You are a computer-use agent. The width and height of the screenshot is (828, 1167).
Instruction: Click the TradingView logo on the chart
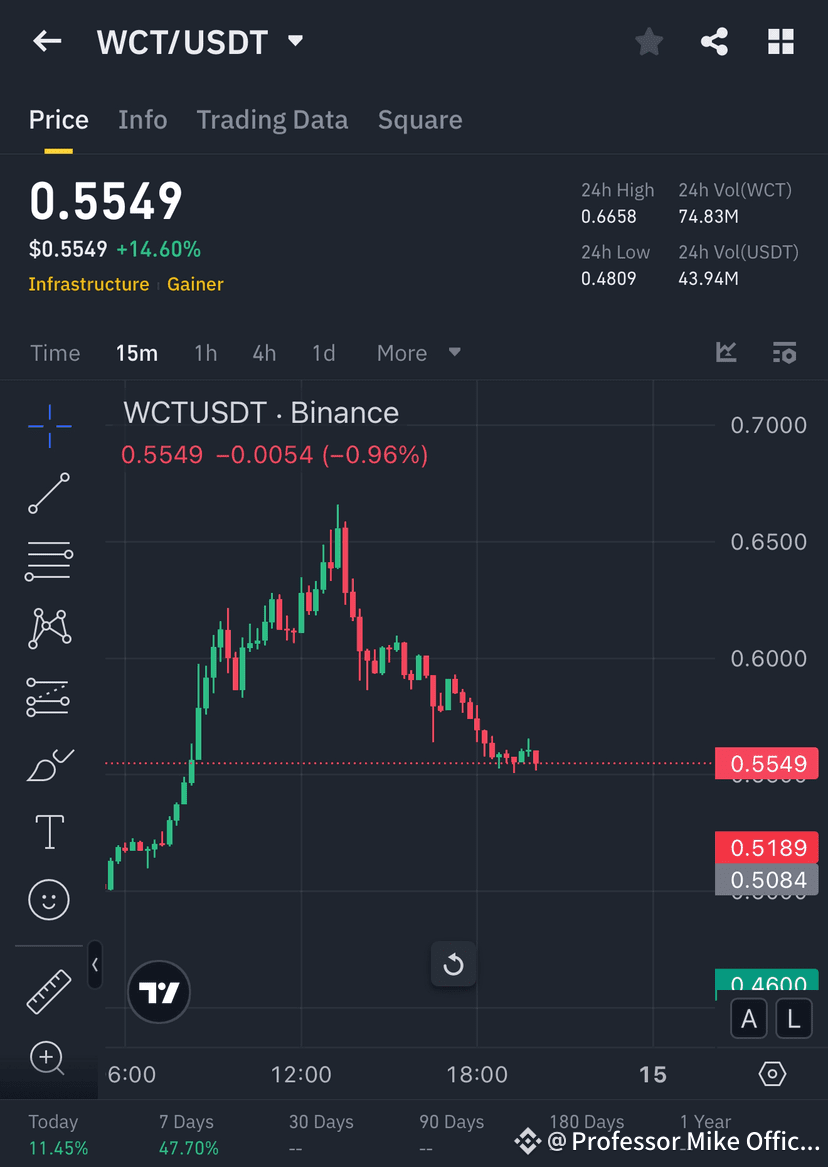(159, 992)
